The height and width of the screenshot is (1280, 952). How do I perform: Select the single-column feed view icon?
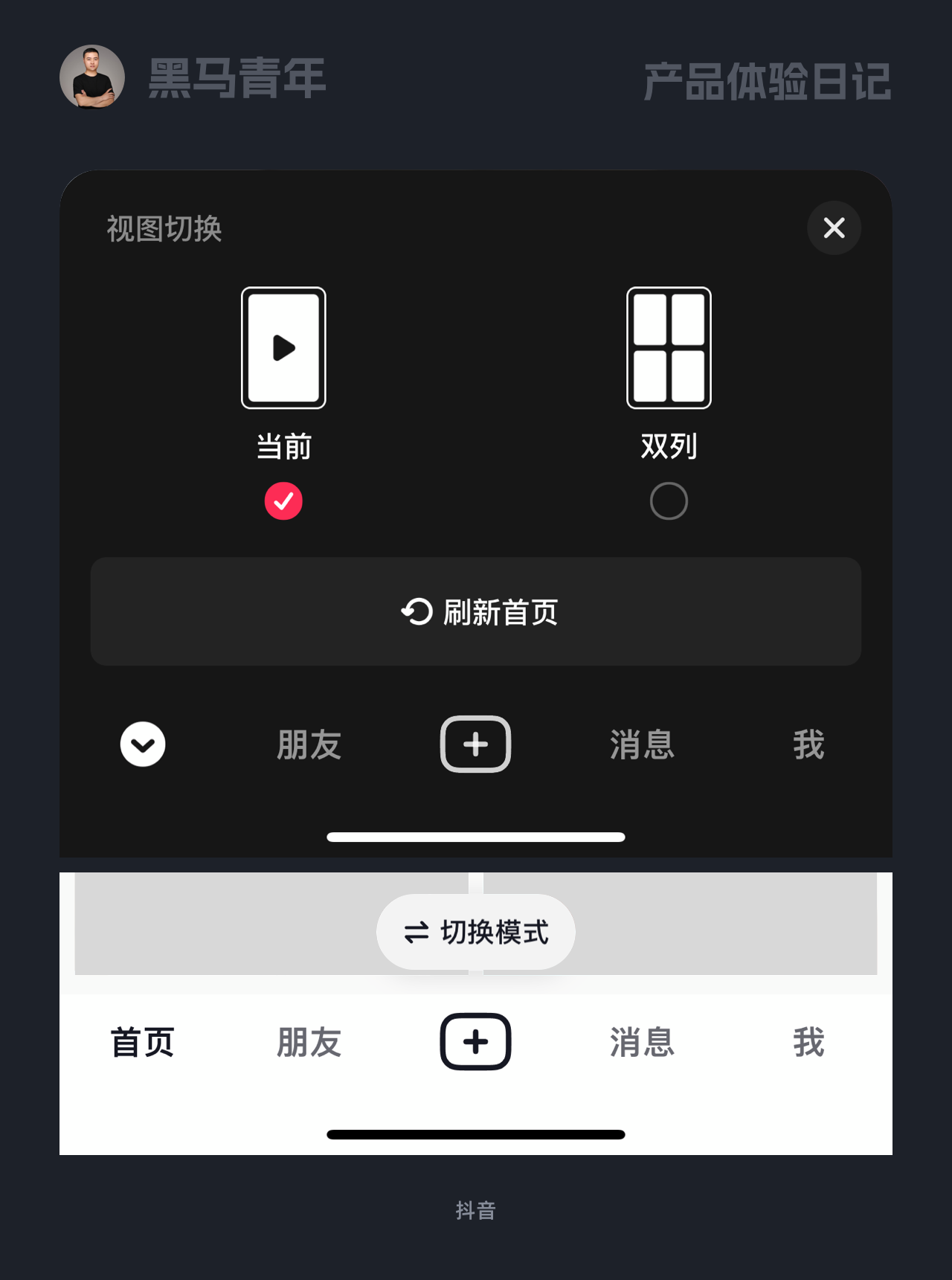(284, 347)
